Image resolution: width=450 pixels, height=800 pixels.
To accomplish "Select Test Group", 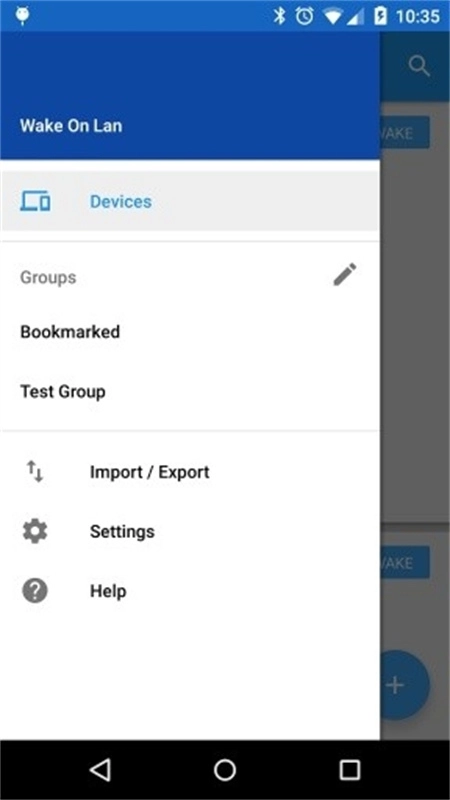I will (x=189, y=392).
